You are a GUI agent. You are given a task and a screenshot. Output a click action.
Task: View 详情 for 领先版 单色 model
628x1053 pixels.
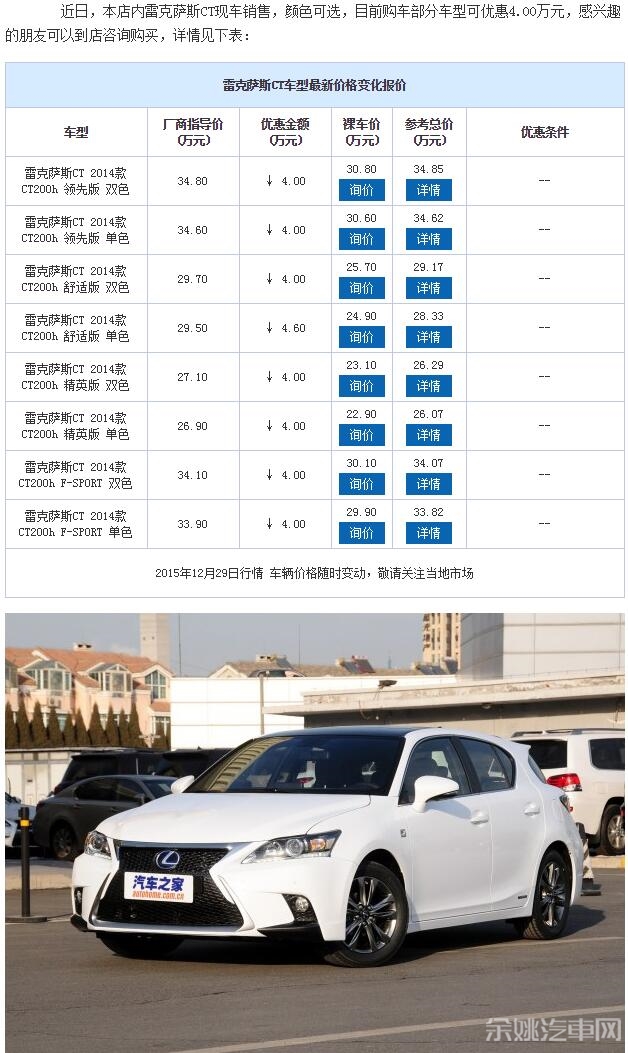click(x=428, y=239)
